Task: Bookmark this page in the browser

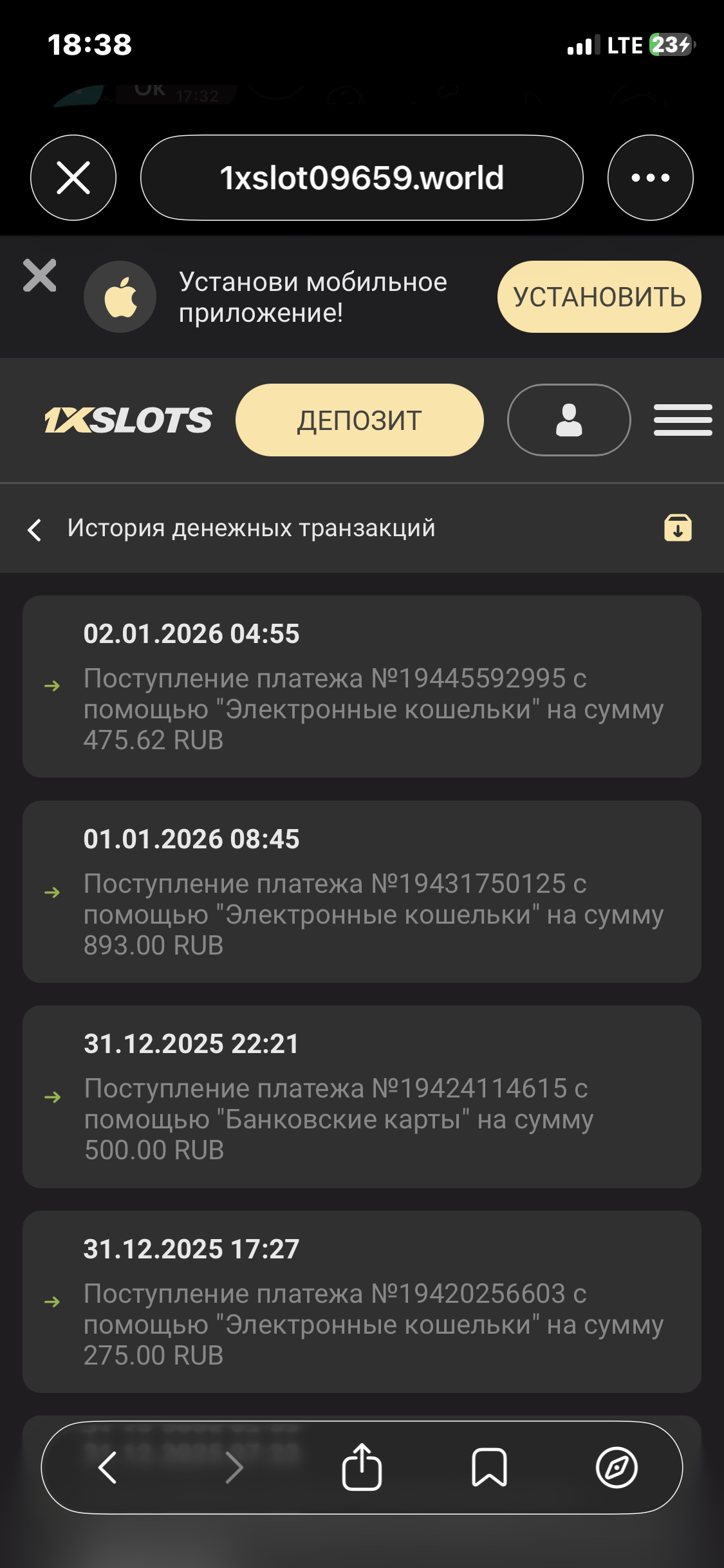Action: [489, 1468]
